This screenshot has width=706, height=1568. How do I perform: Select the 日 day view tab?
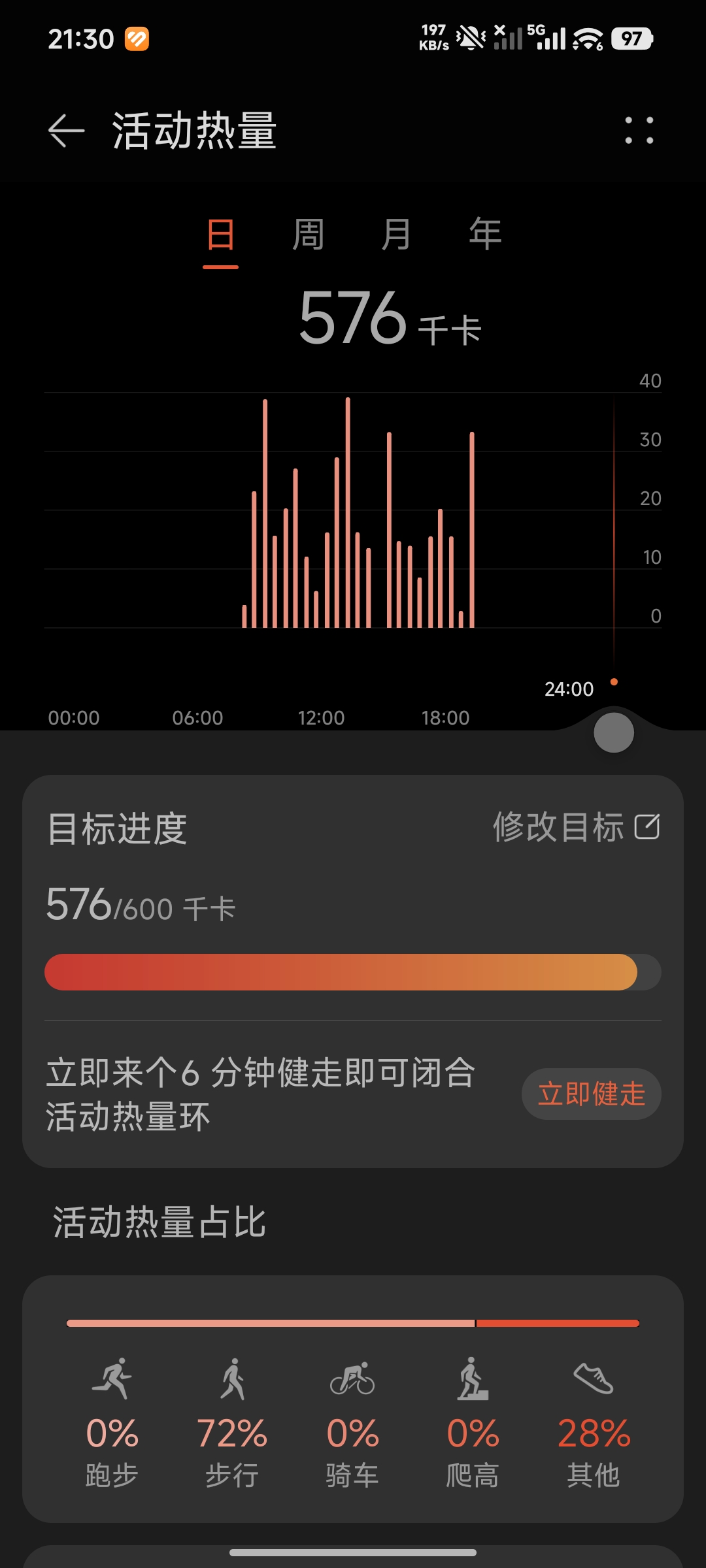click(220, 235)
